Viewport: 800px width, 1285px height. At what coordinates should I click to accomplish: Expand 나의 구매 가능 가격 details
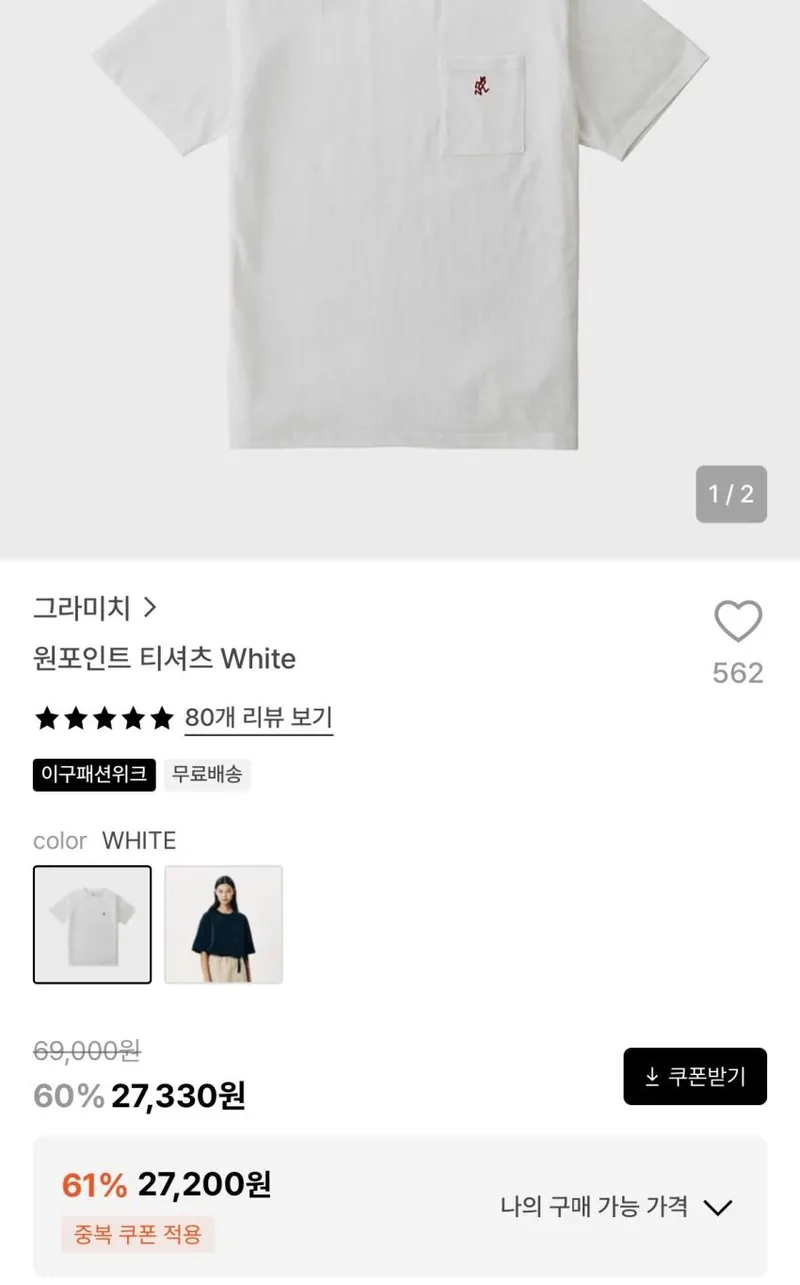(x=617, y=1207)
